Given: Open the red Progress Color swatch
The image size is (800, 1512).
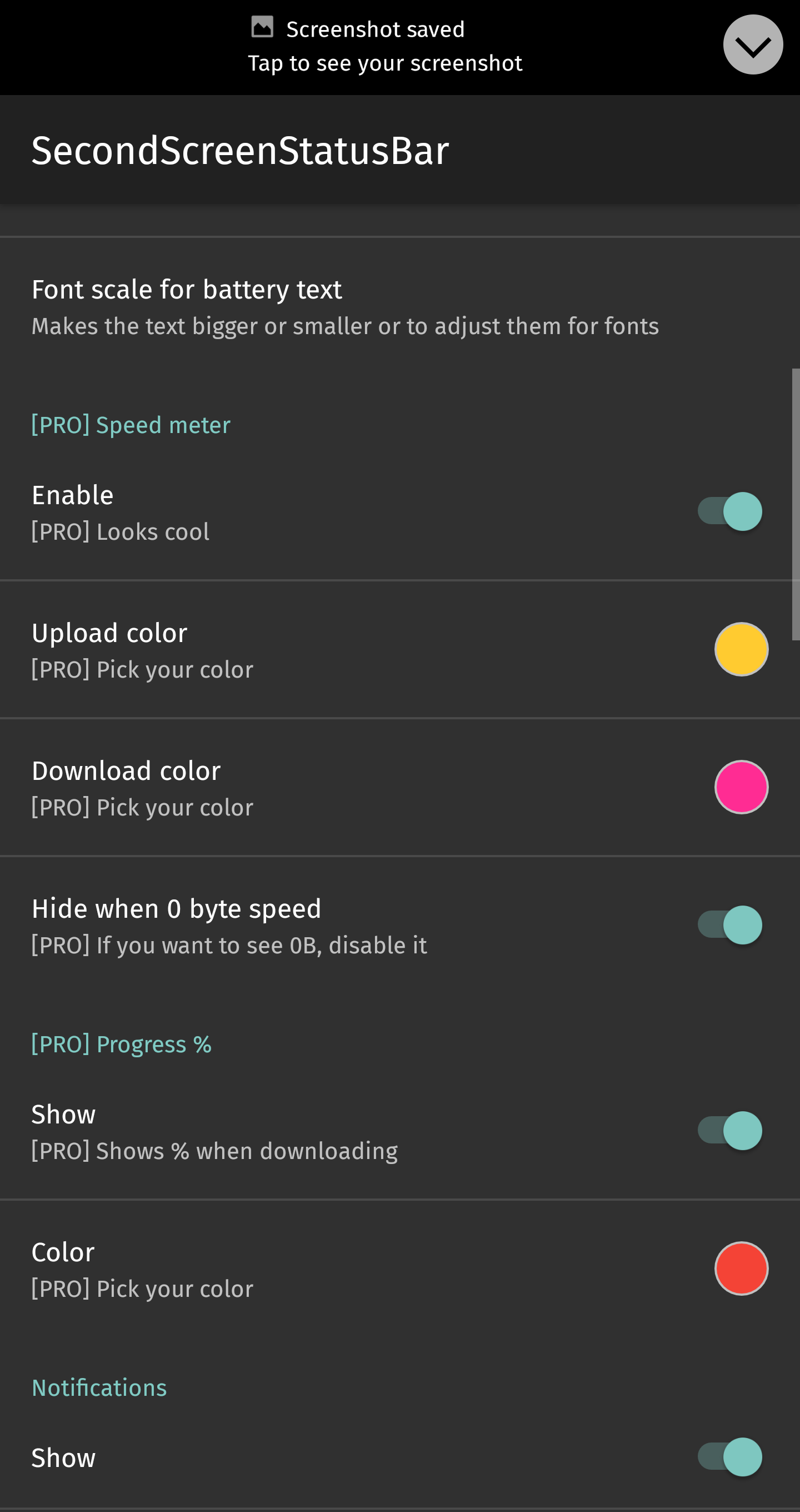Looking at the screenshot, I should [x=741, y=1269].
